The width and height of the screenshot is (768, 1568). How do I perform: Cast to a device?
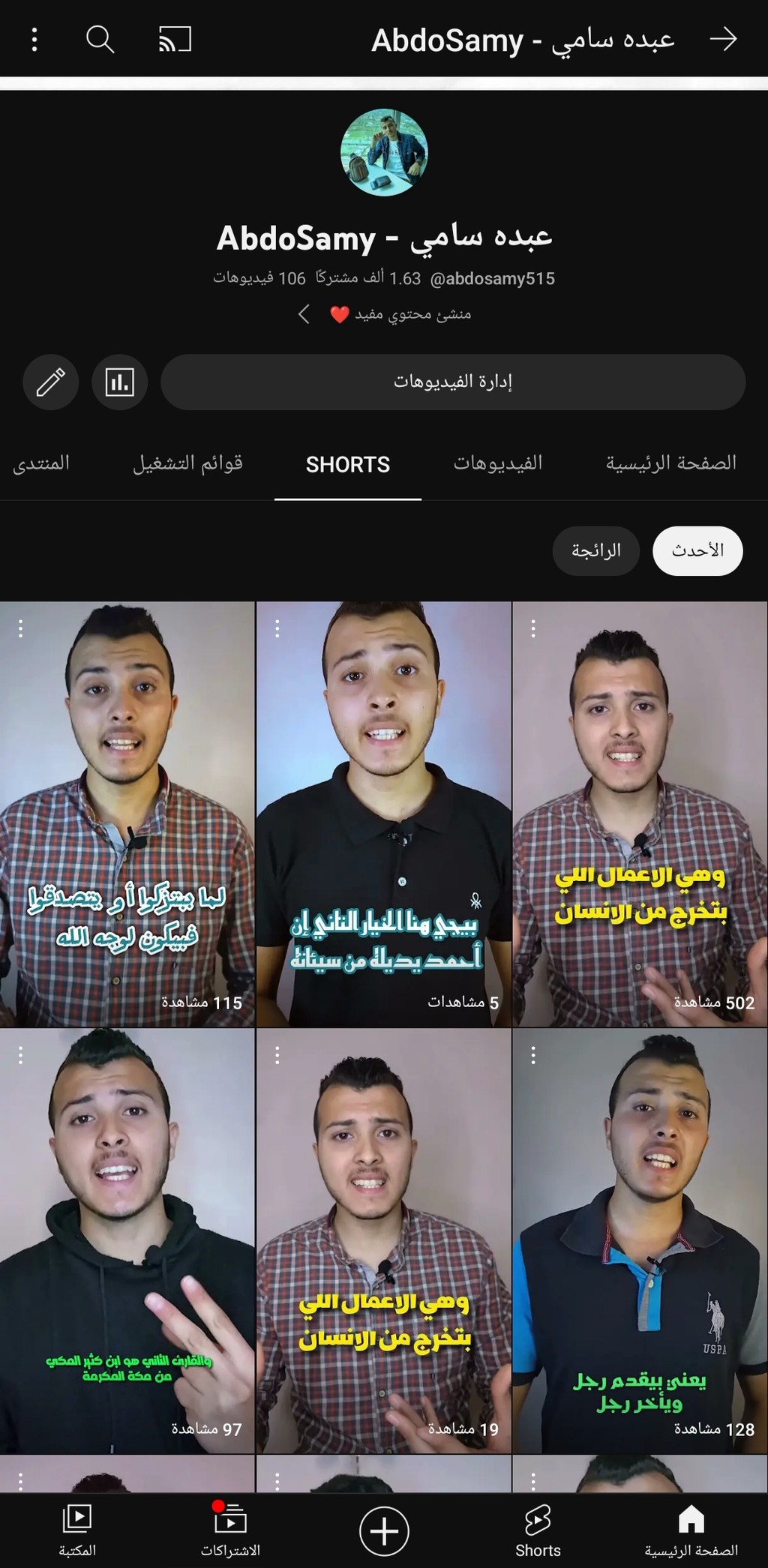175,39
